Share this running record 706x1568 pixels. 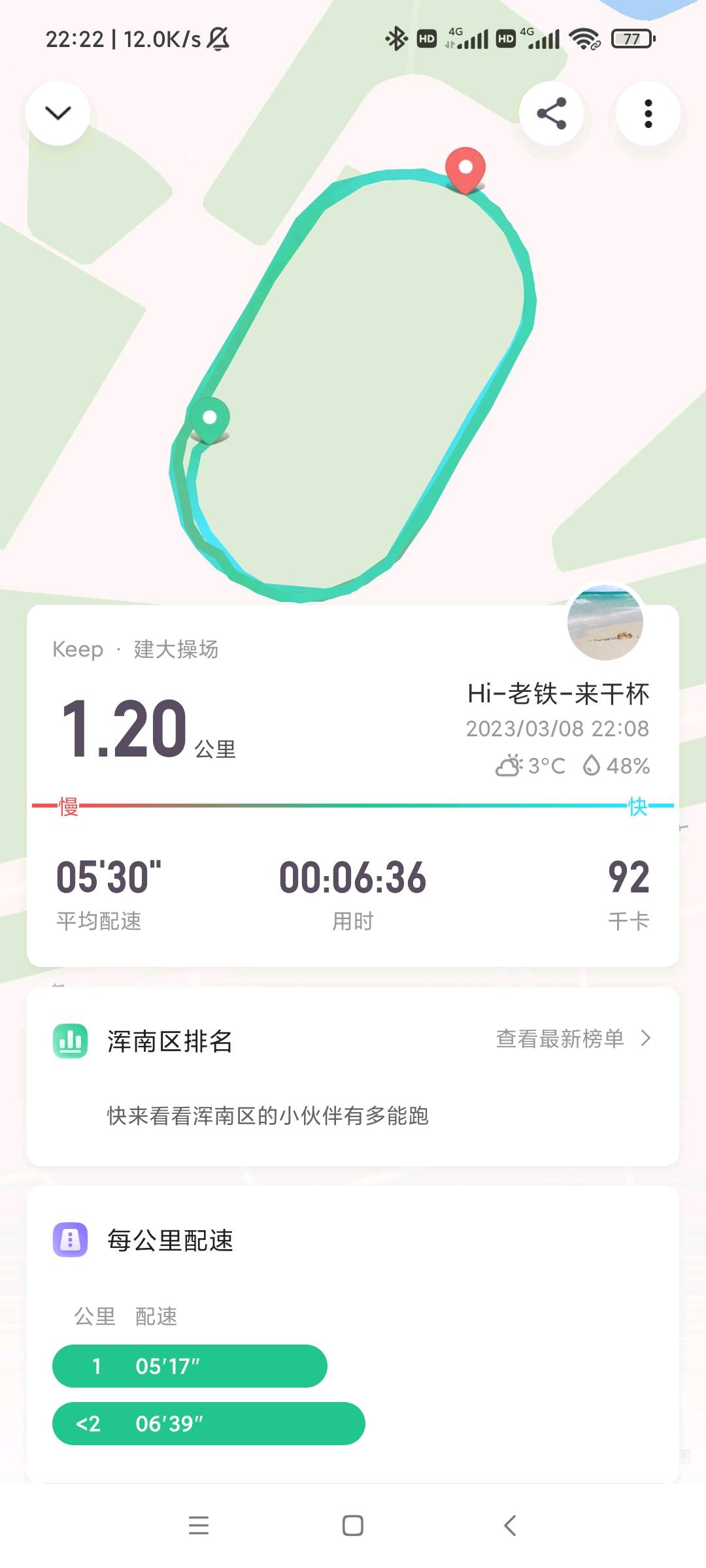coord(551,114)
